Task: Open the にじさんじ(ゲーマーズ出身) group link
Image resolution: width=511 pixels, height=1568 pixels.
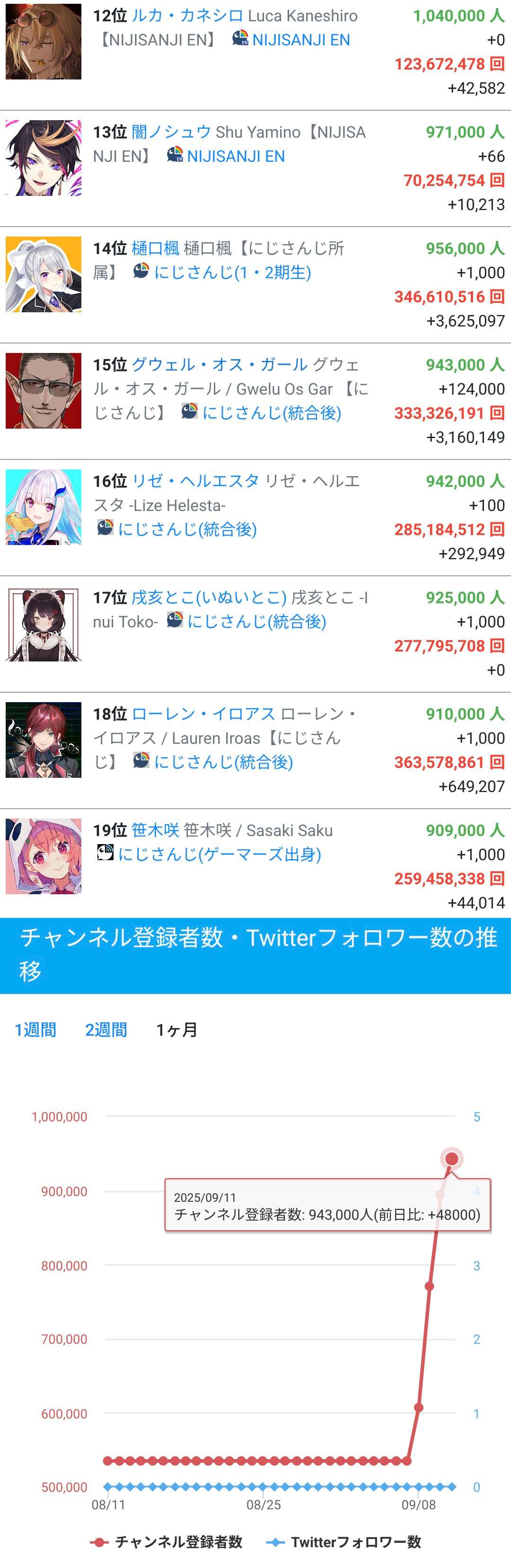Action: tap(219, 854)
